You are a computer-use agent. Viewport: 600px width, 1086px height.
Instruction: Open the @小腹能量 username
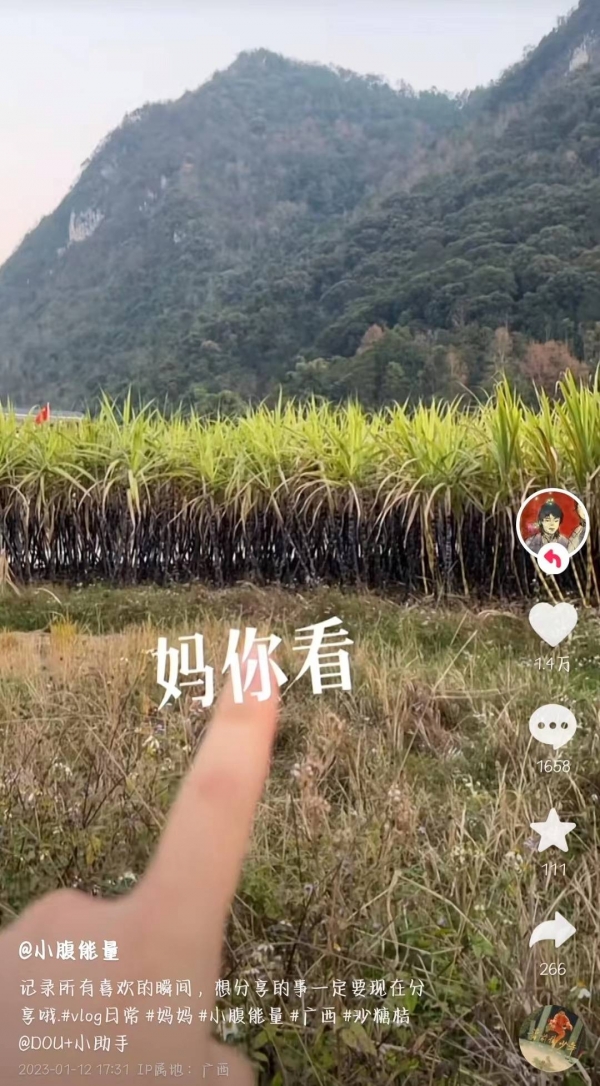pyautogui.click(x=69, y=950)
